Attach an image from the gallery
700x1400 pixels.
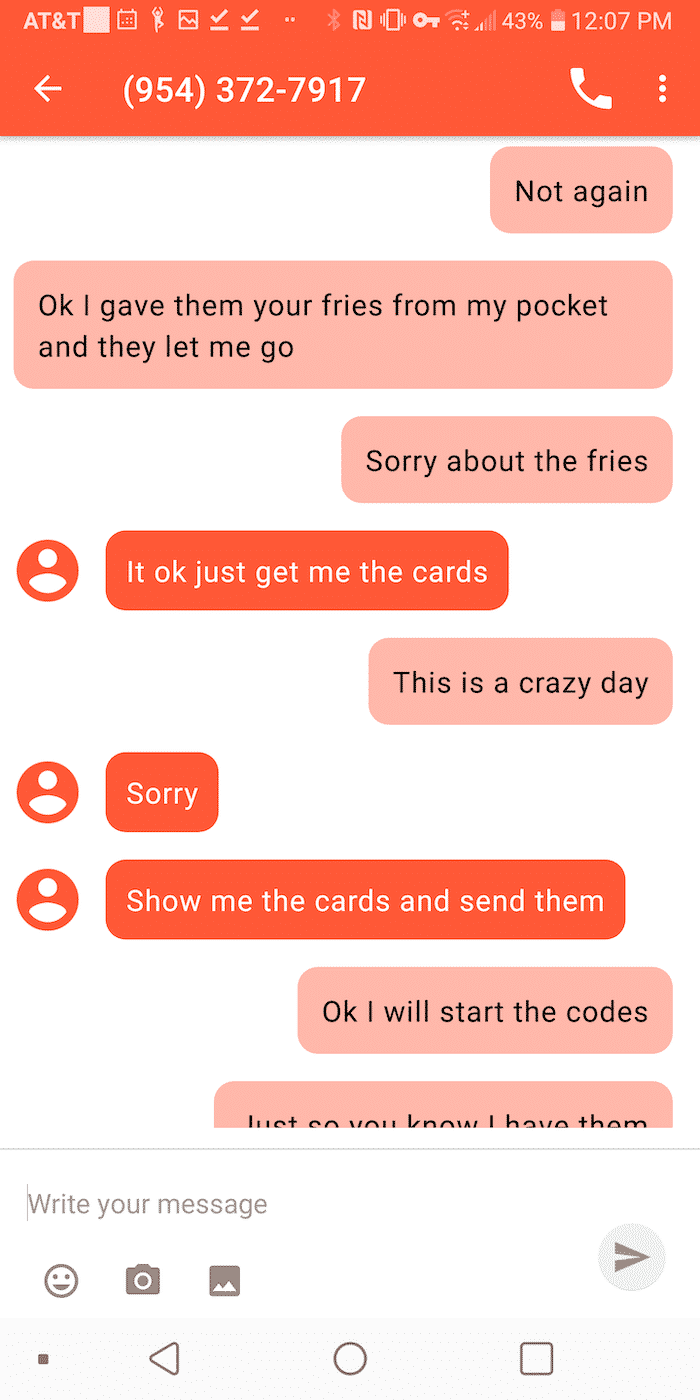pyautogui.click(x=224, y=1280)
